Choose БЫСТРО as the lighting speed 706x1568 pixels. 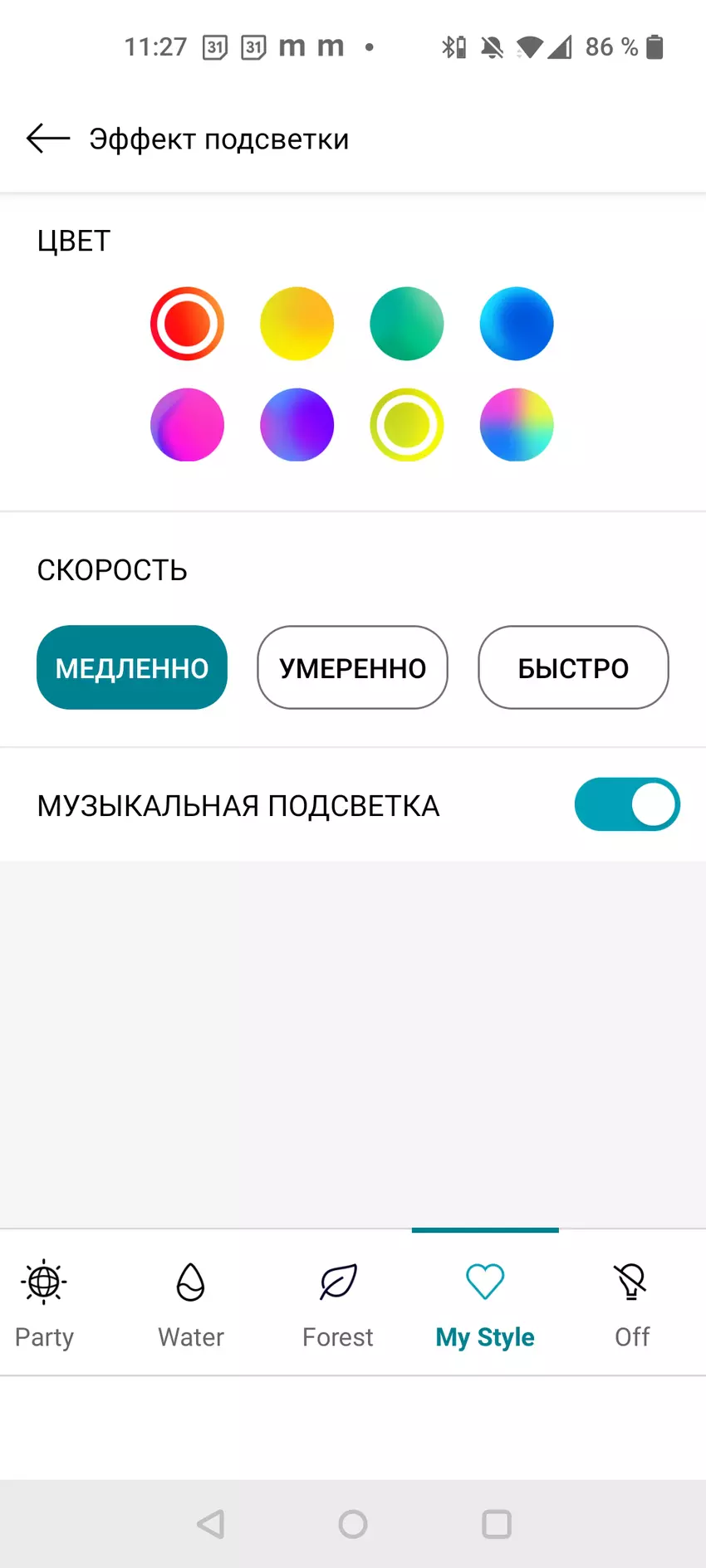coord(573,667)
